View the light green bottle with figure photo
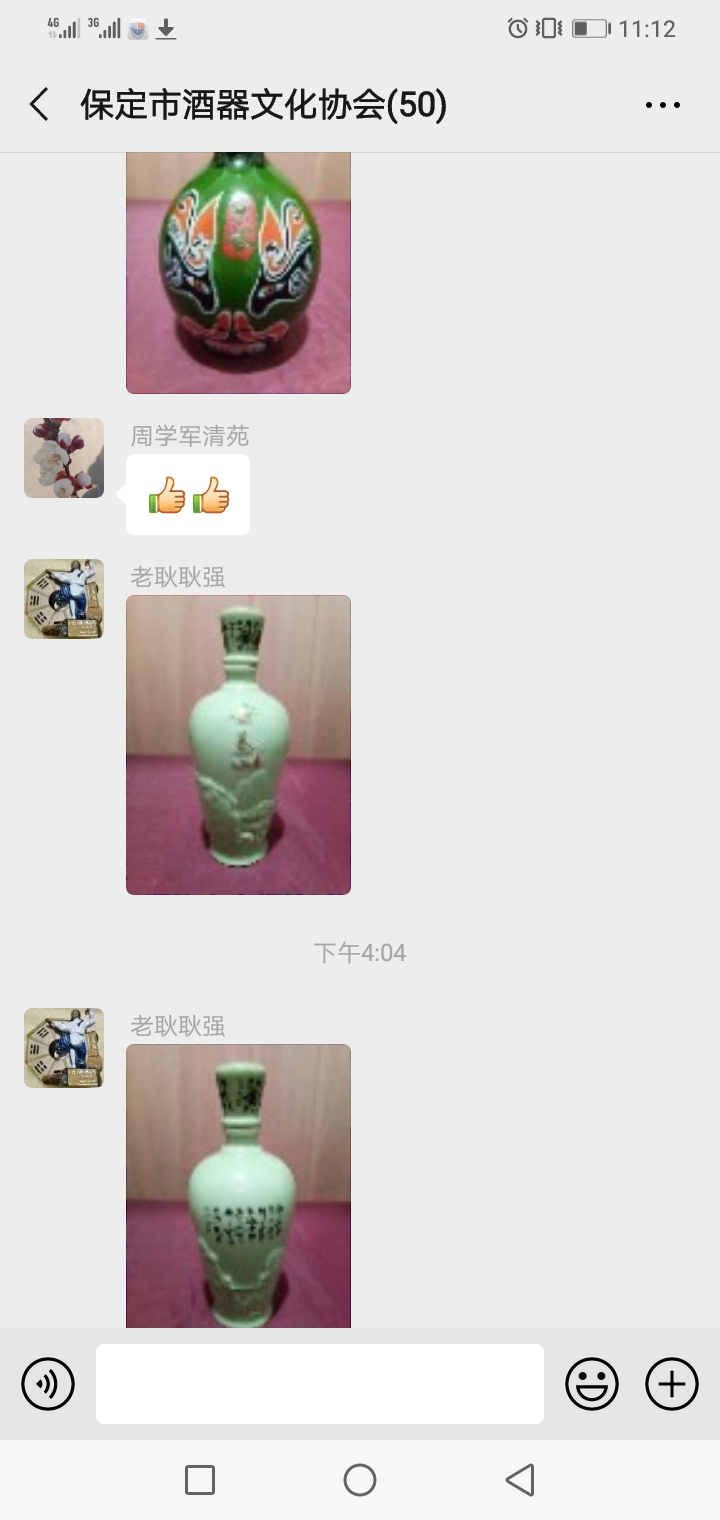This screenshot has height=1520, width=720. (x=238, y=744)
